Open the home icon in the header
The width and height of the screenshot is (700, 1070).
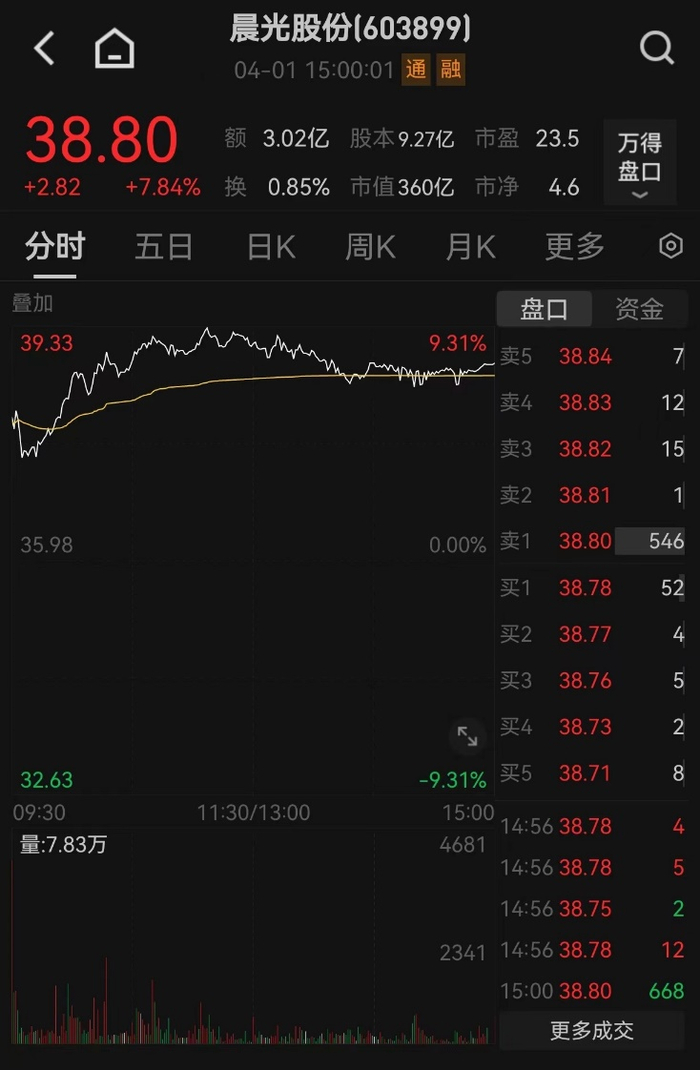click(x=114, y=48)
